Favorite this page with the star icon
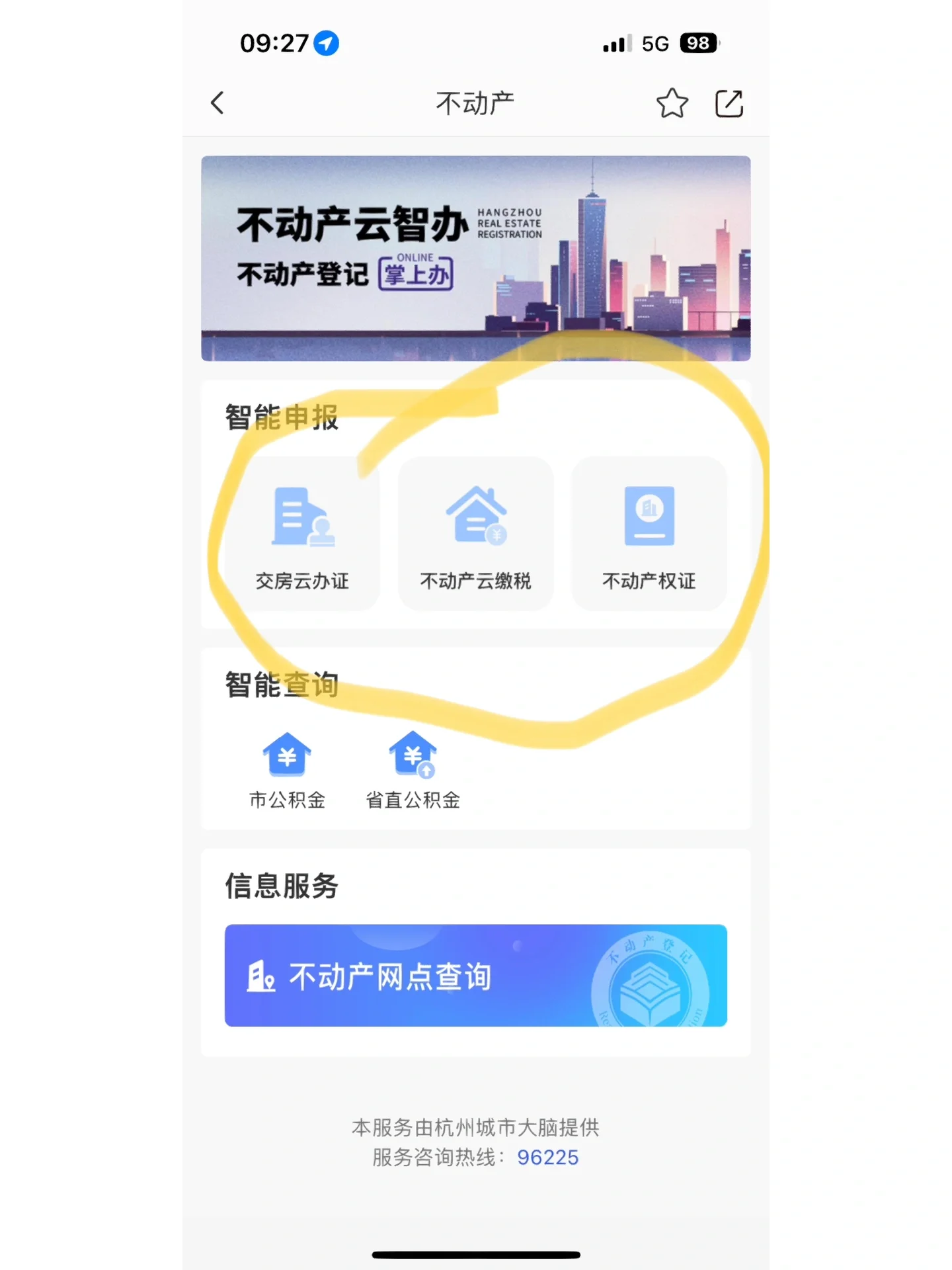The width and height of the screenshot is (952, 1270). pos(672,103)
